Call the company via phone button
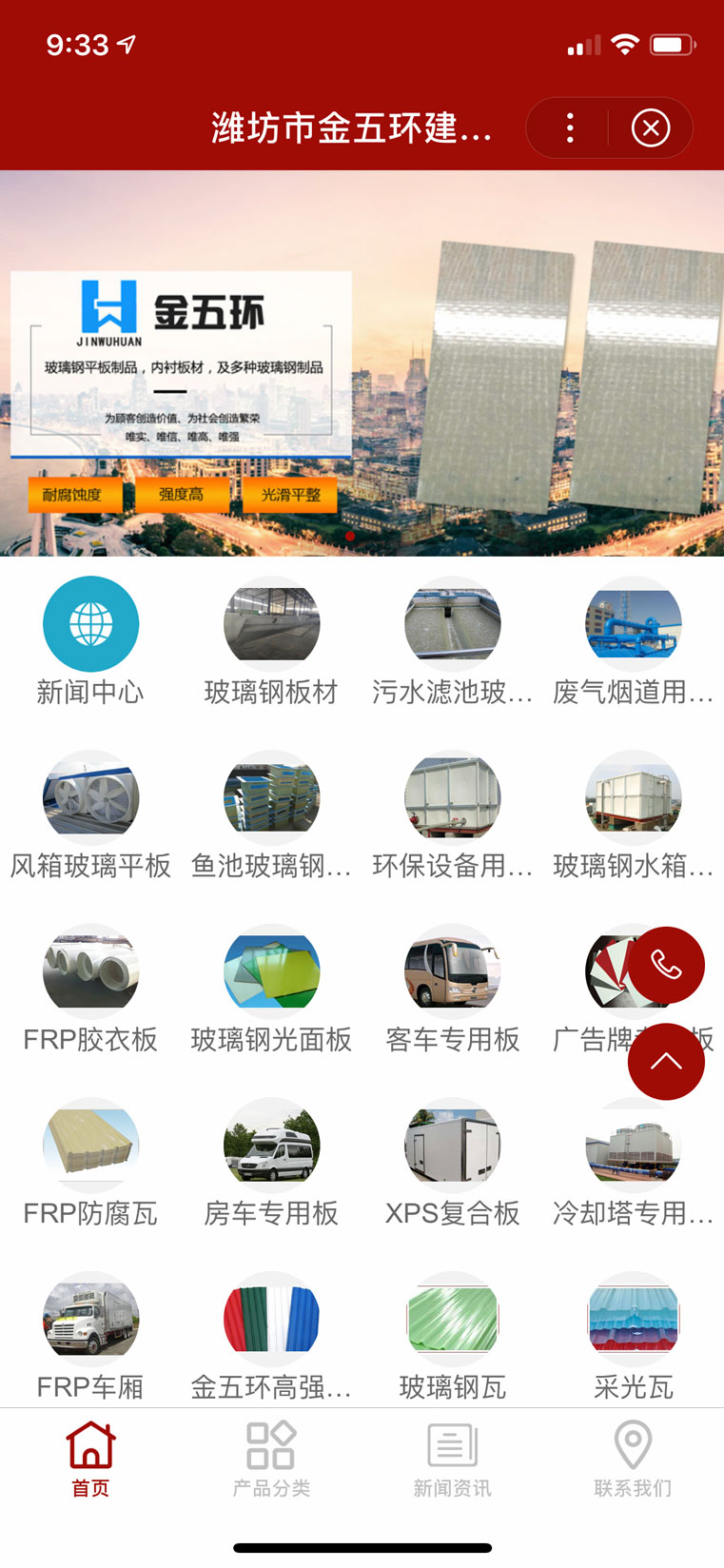Image resolution: width=724 pixels, height=1568 pixels. click(x=666, y=965)
